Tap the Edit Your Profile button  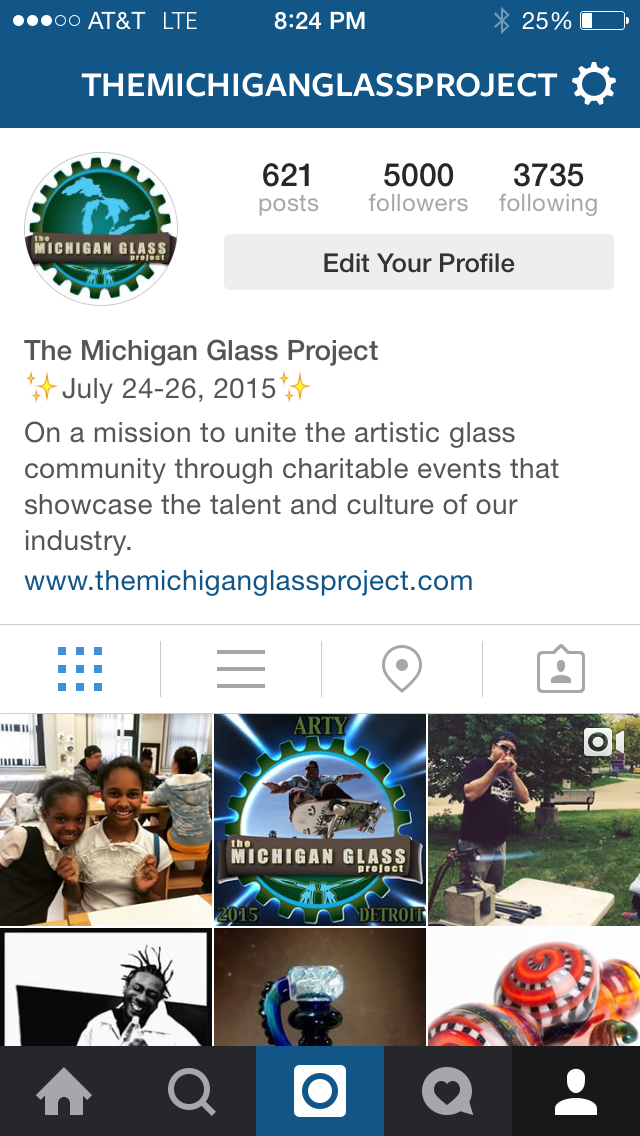418,263
